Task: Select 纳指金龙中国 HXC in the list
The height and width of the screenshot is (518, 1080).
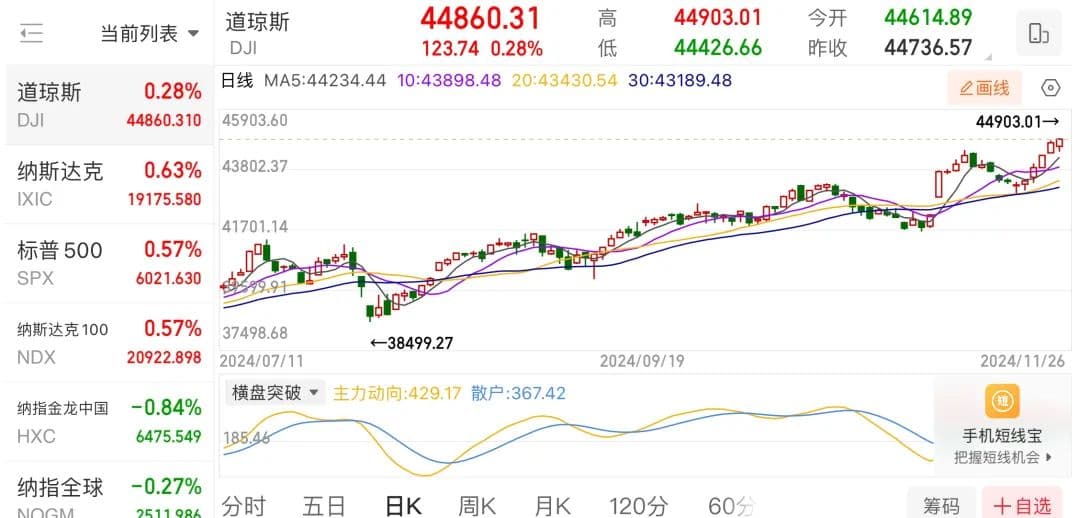Action: coord(108,421)
